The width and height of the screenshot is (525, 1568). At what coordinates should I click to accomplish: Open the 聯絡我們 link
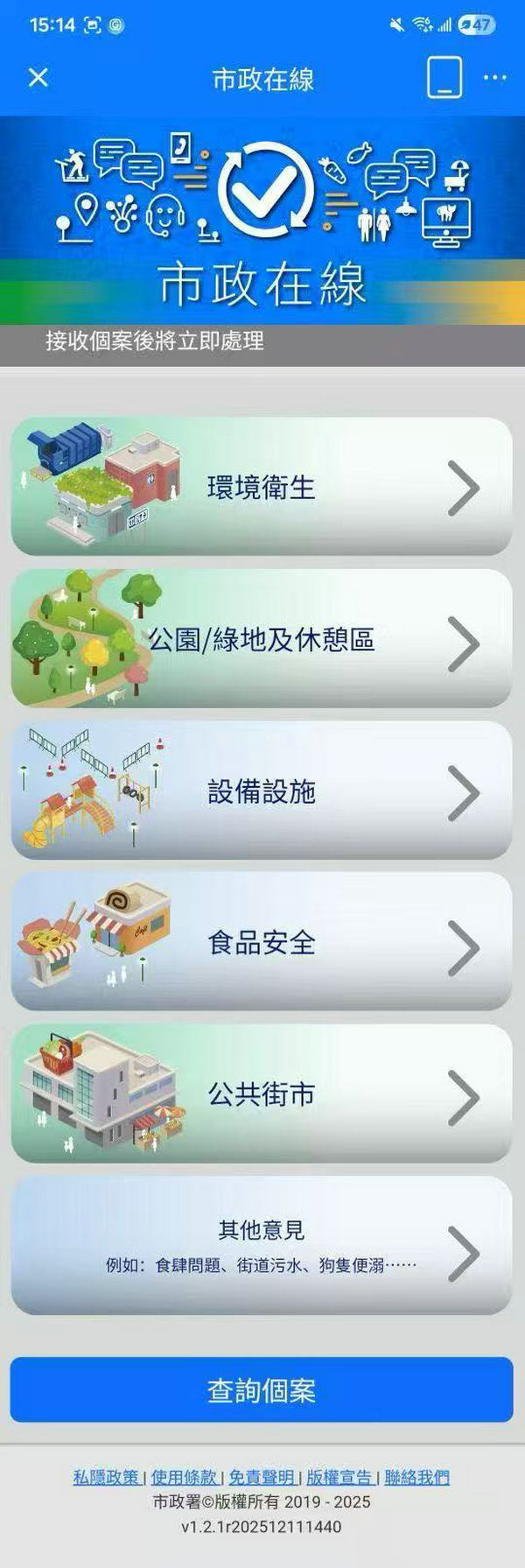(416, 1477)
